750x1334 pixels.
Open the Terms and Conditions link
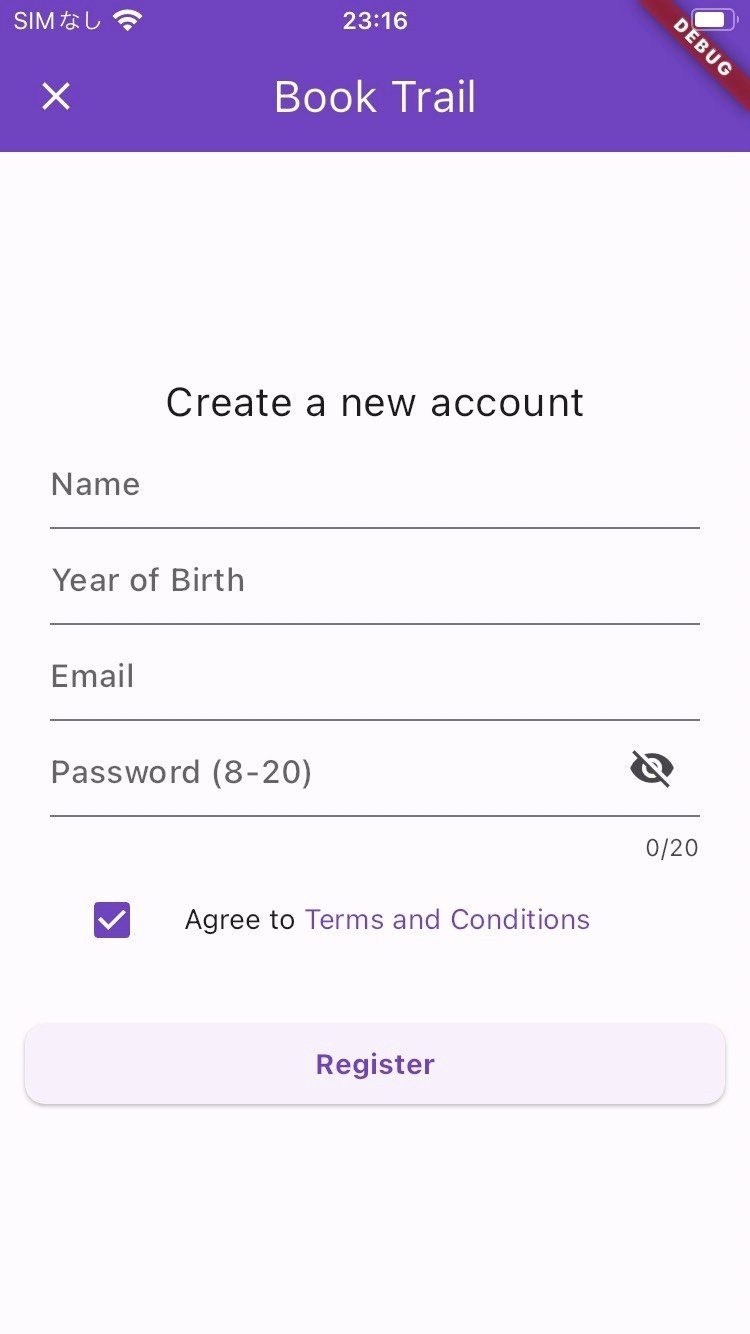point(447,920)
